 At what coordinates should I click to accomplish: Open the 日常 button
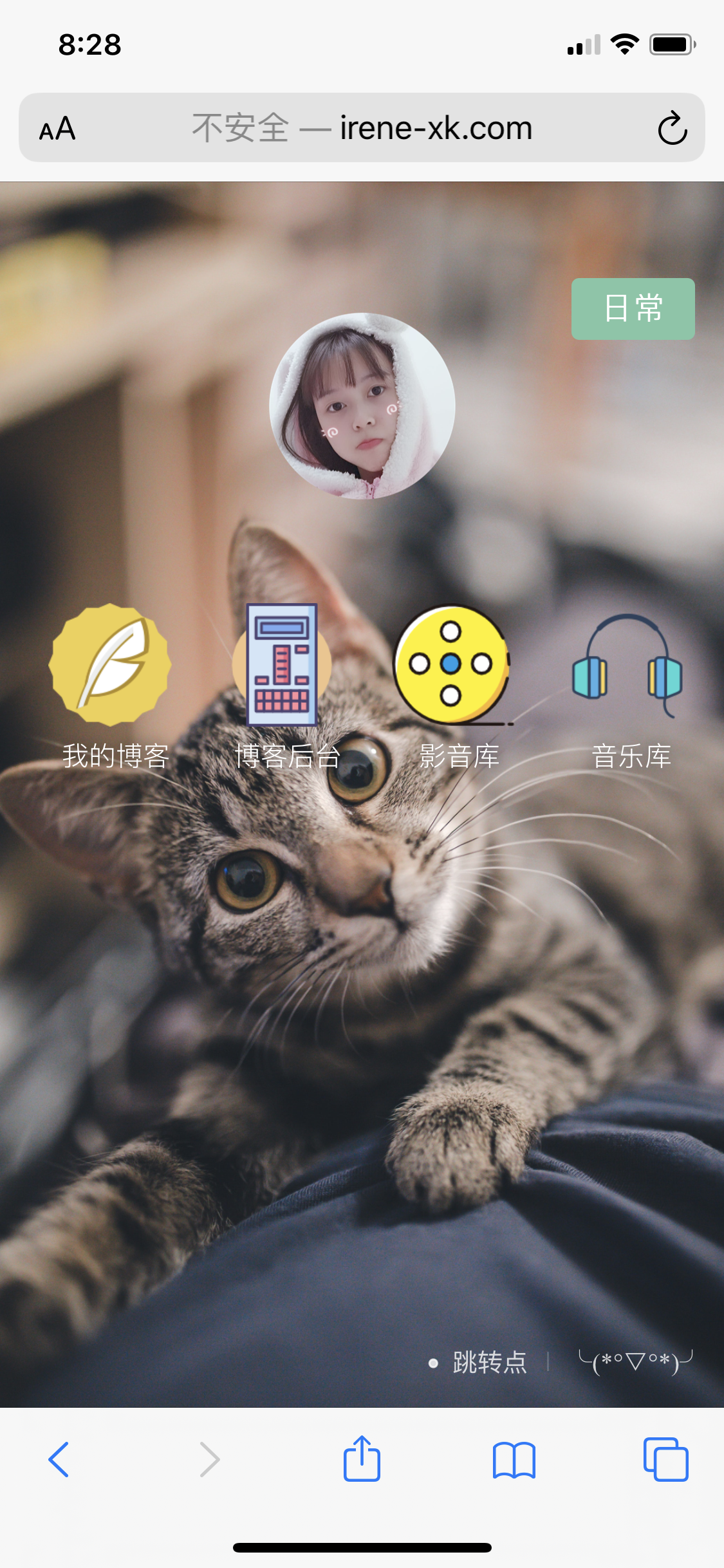(x=633, y=308)
